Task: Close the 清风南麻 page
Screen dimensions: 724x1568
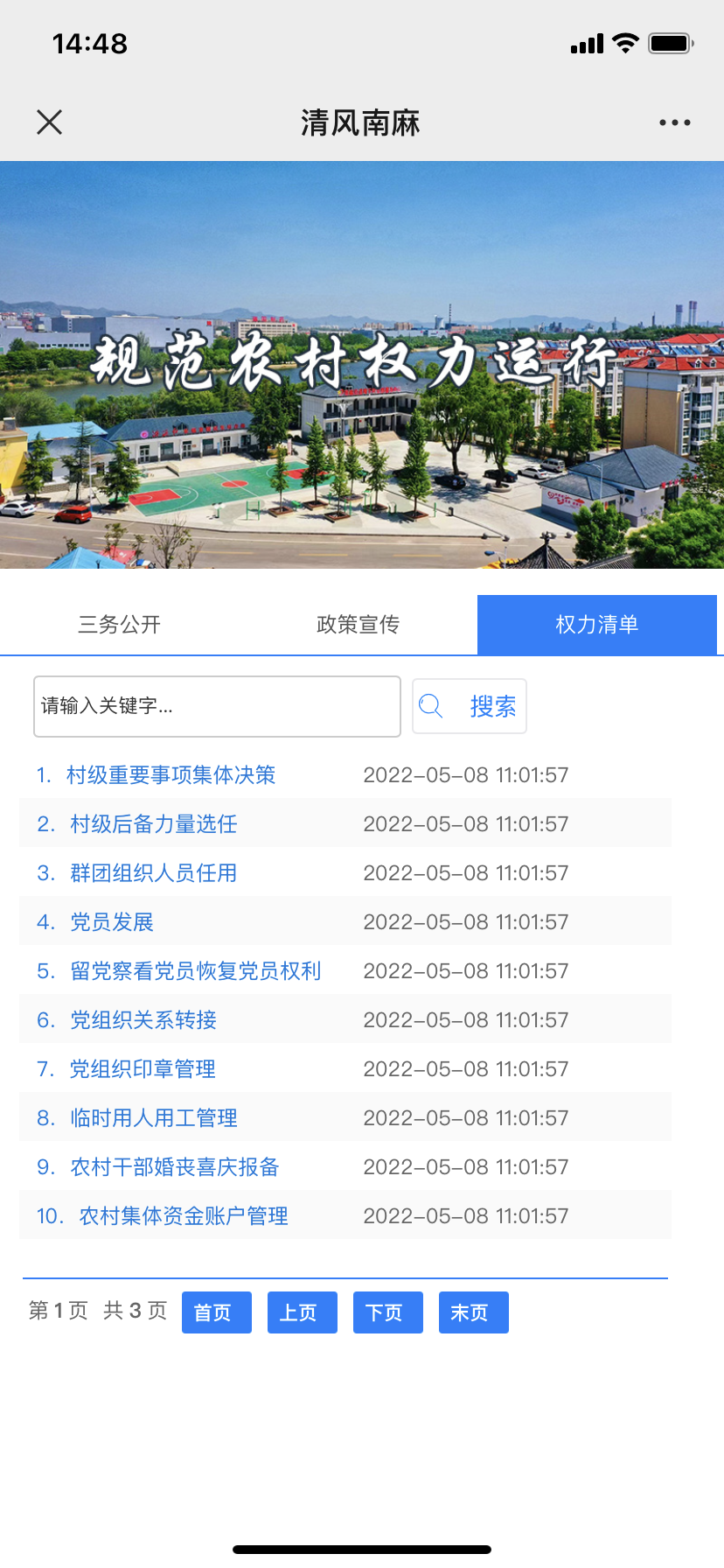Action: (50, 122)
